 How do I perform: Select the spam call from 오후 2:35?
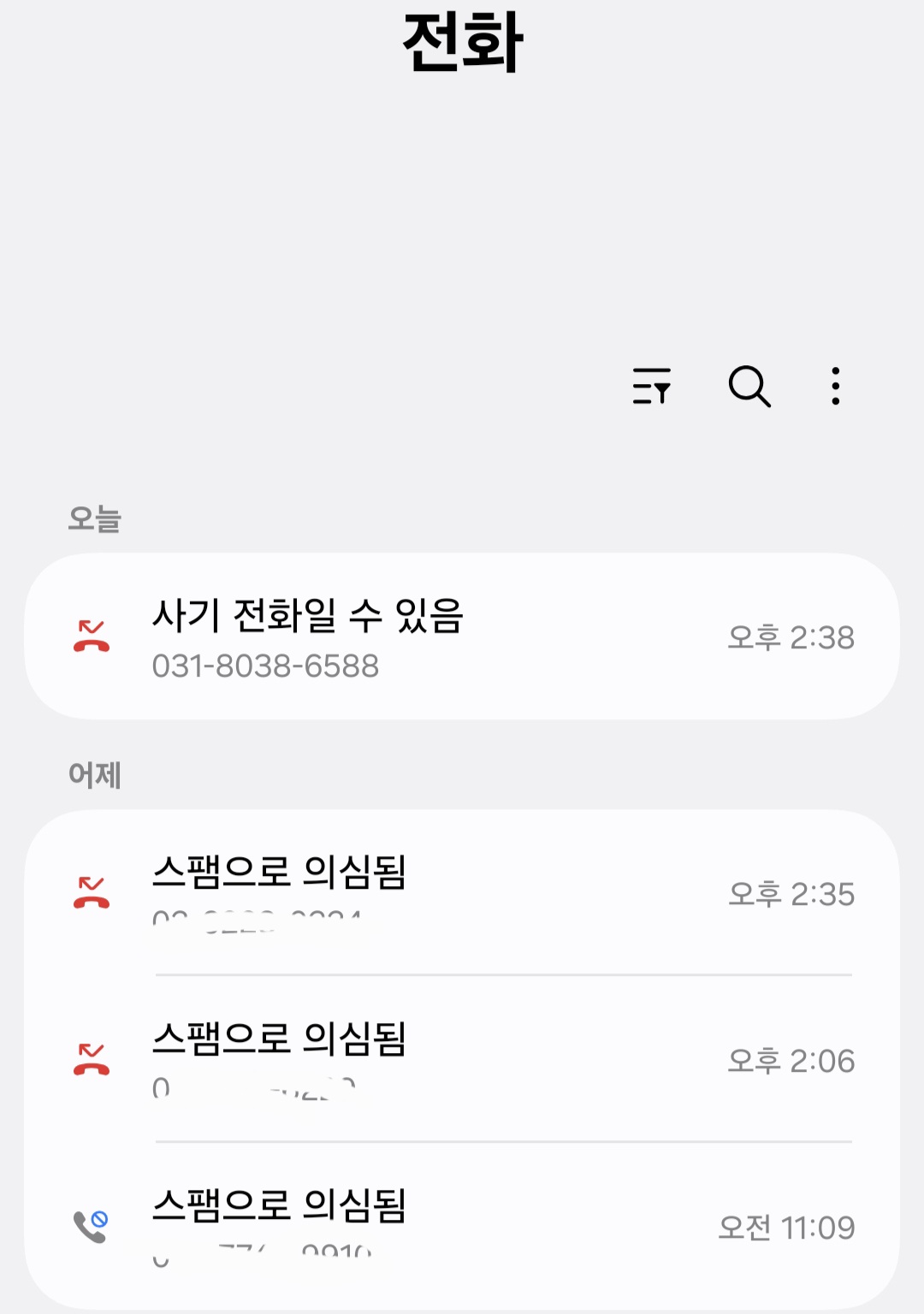click(x=462, y=892)
